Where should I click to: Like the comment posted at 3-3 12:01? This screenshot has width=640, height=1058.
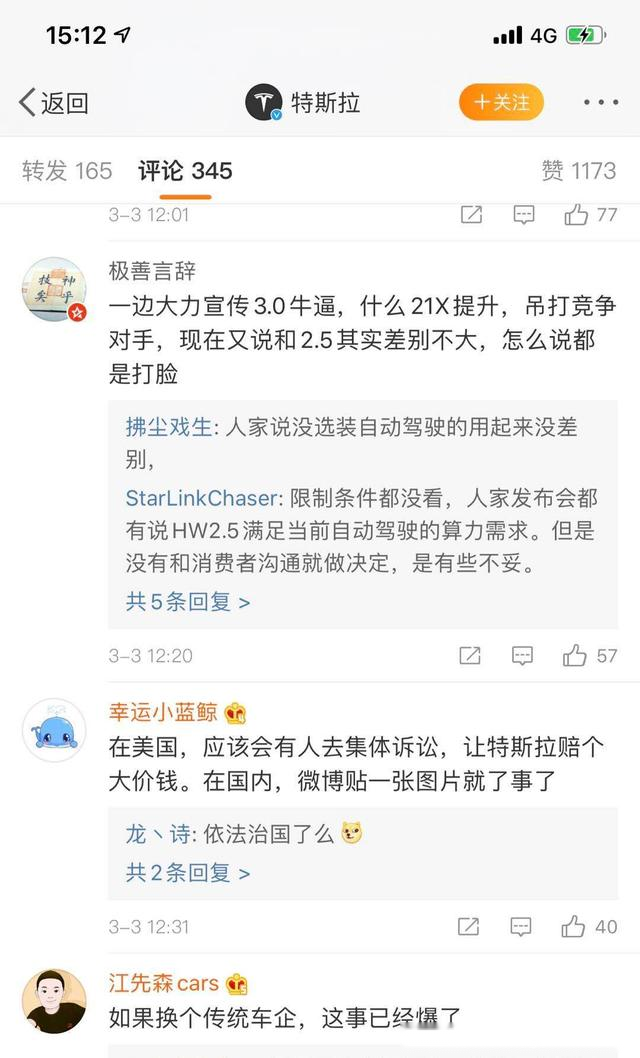590,215
